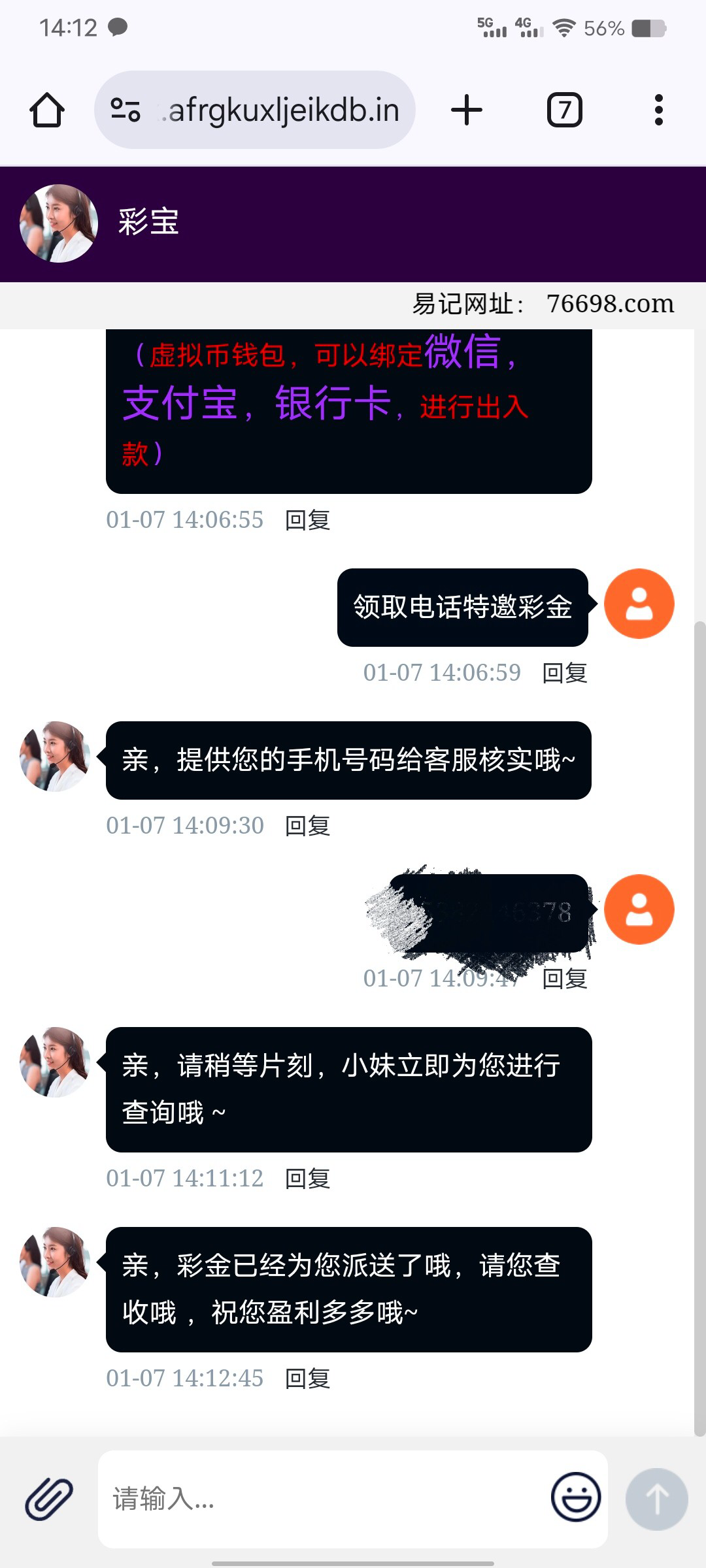Open the site info icon in address bar
This screenshot has width=706, height=1568.
coord(126,110)
